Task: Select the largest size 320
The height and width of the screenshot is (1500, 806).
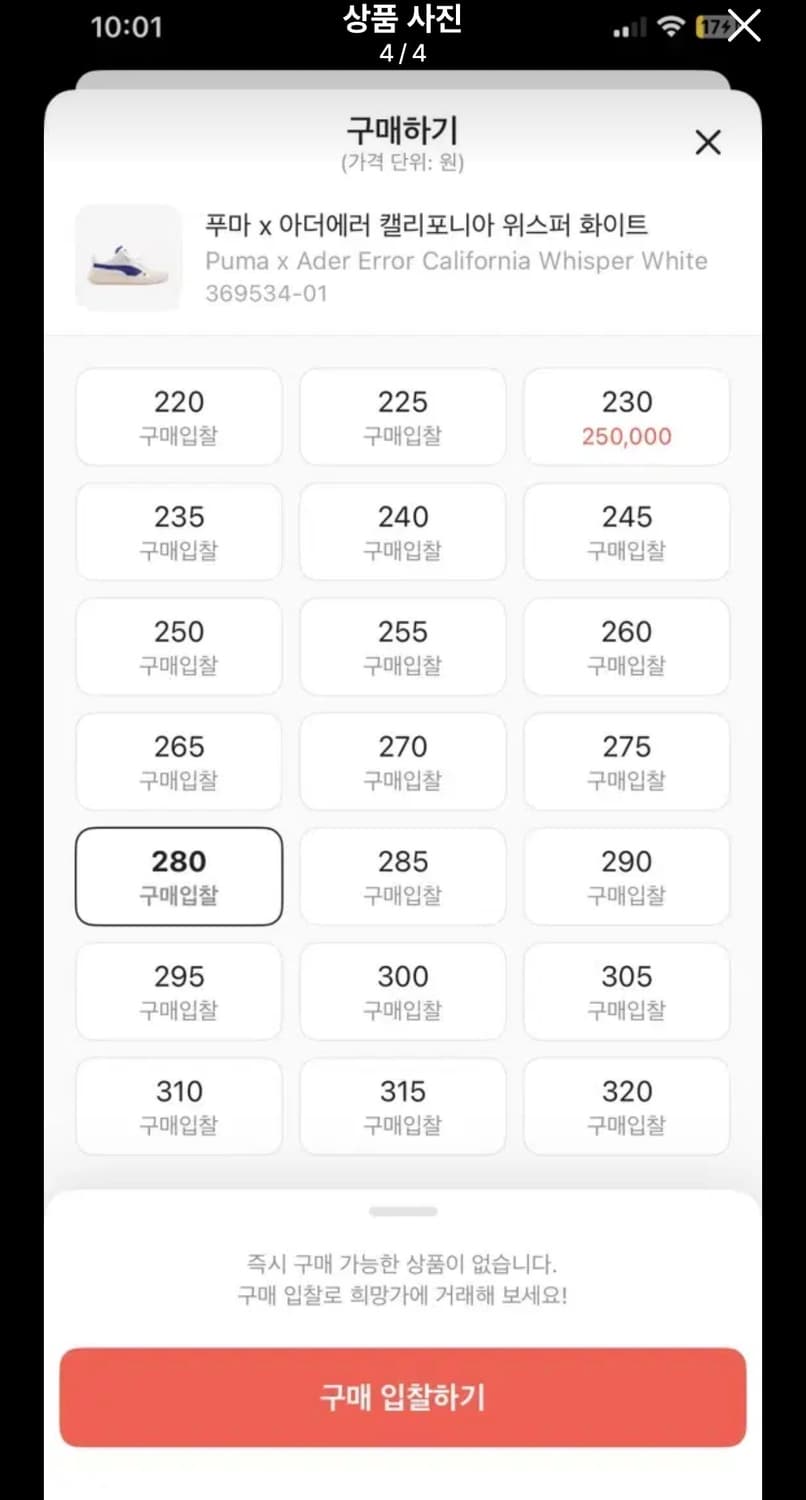Action: 626,1106
